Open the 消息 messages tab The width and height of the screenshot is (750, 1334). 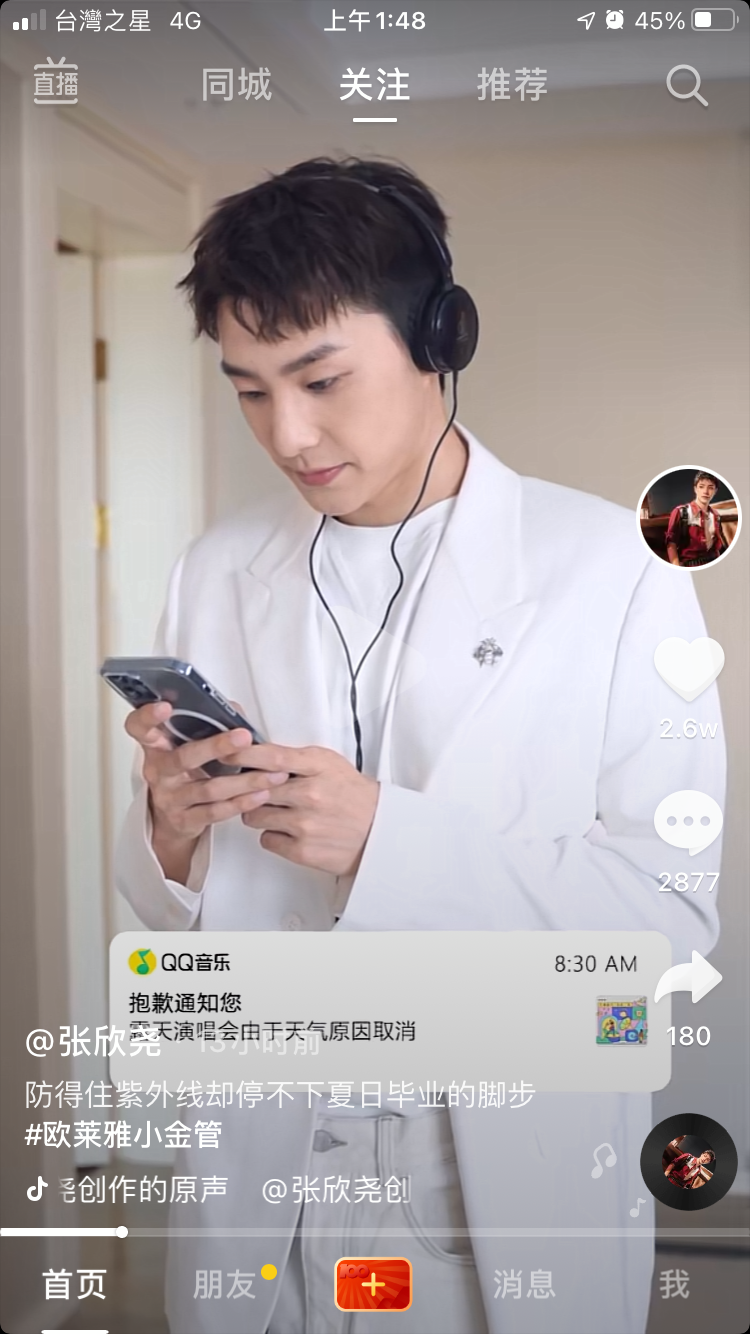(524, 1285)
